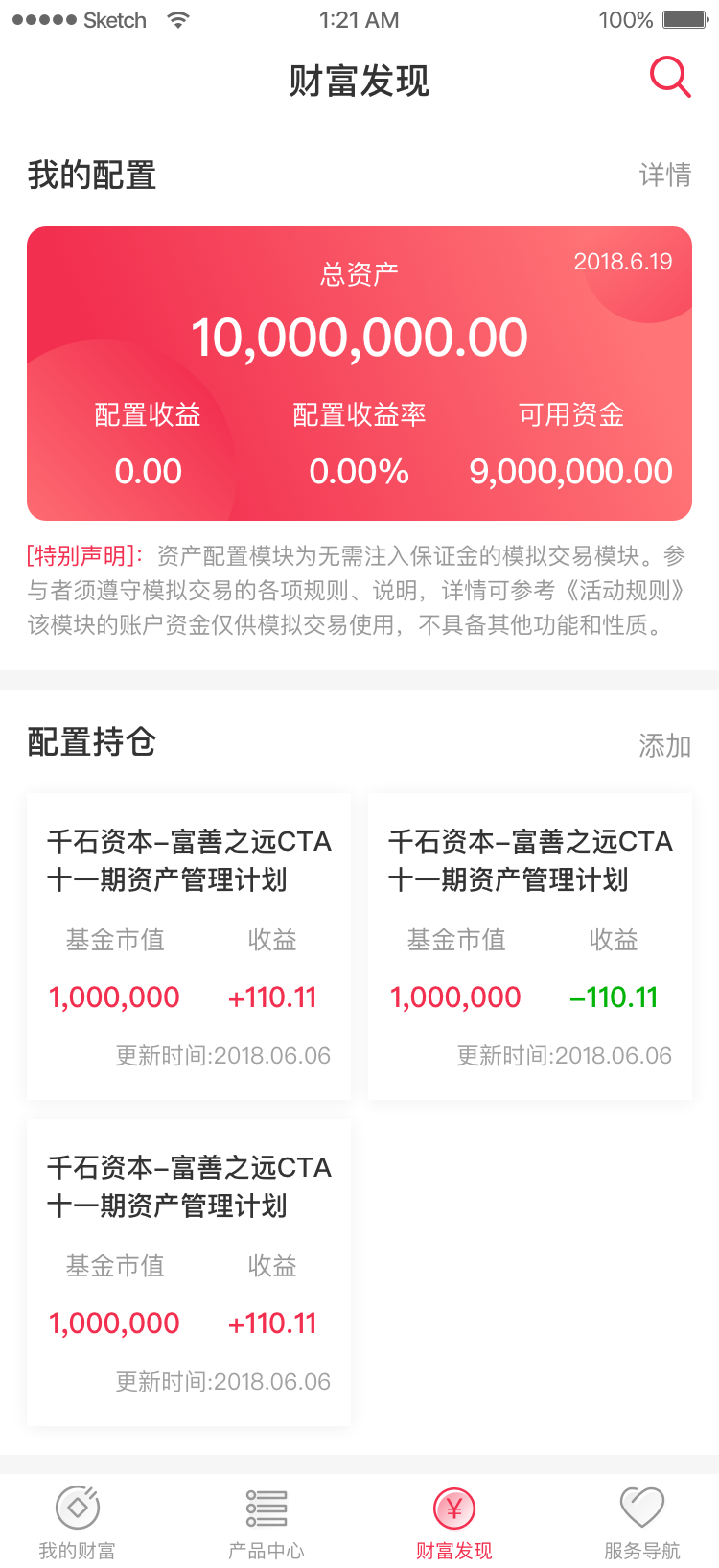Viewport: 719px width, 1568px height.
Task: Open 详情 for 我的配置
Action: coord(665,175)
